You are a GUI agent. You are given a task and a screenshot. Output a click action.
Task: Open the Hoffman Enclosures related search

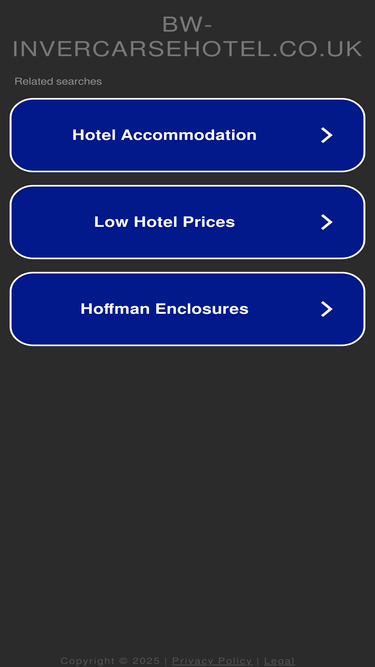coord(188,309)
